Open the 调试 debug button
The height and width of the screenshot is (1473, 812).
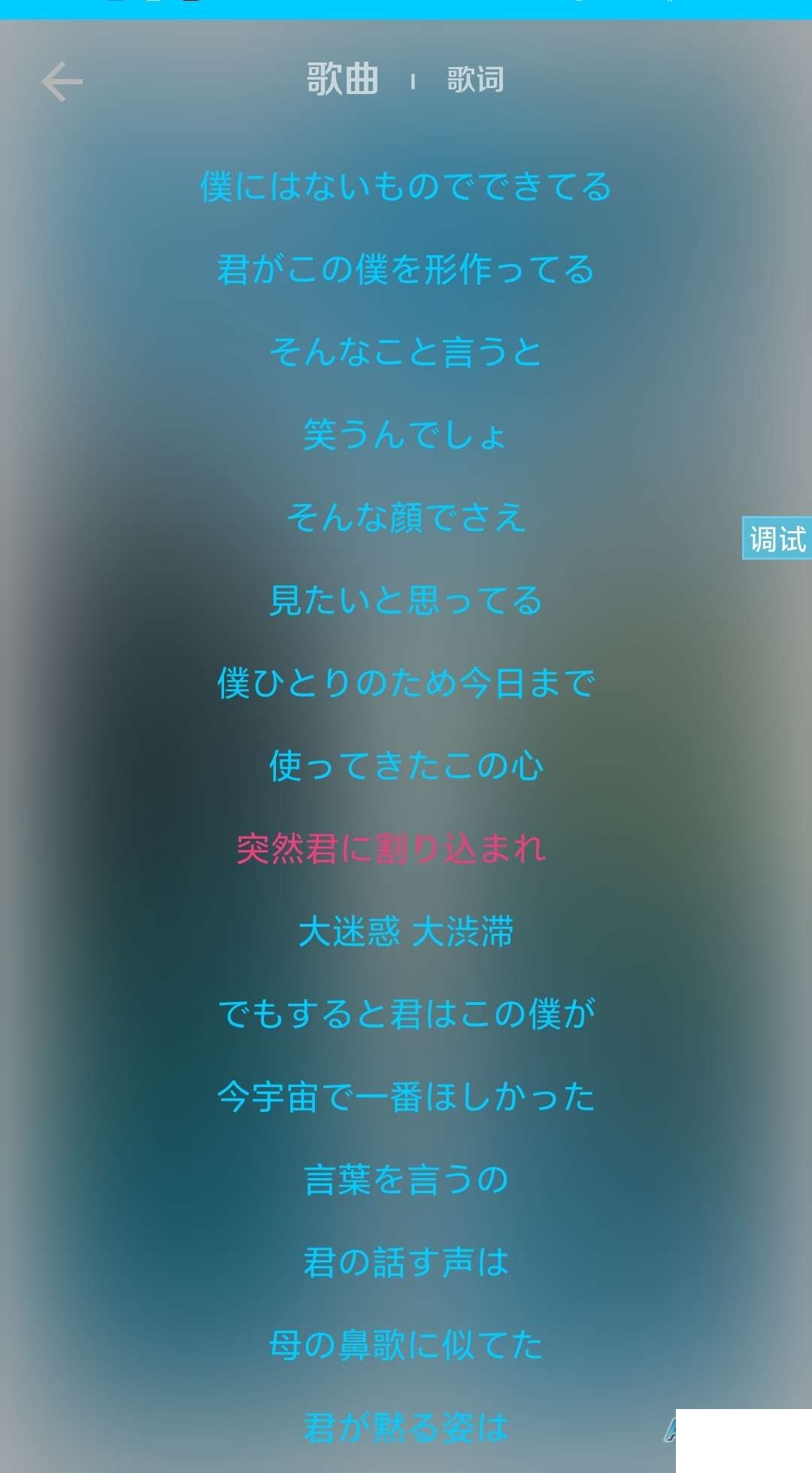coord(777,539)
